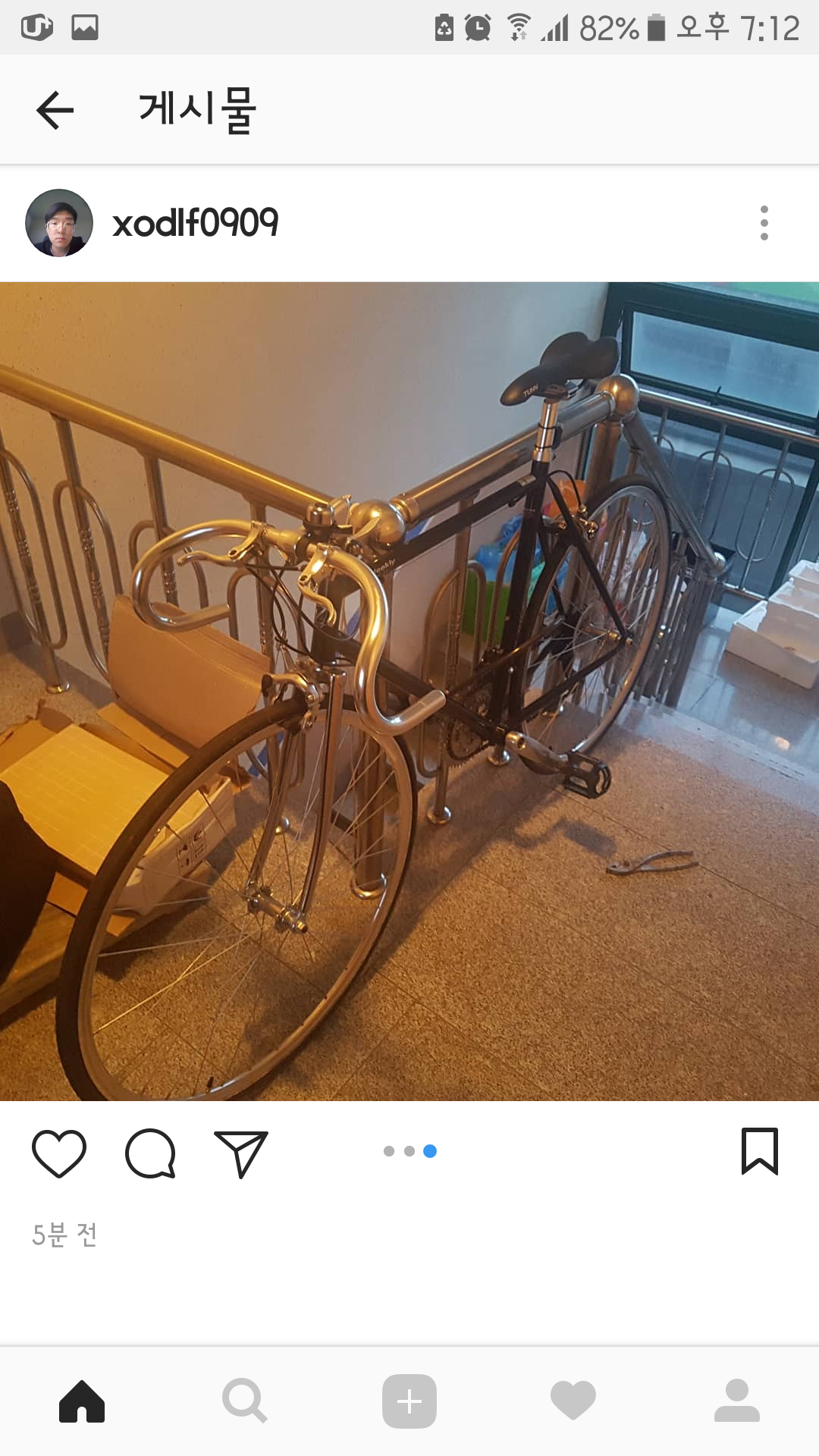Viewport: 819px width, 1456px height.
Task: Switch to the Profile tab
Action: tap(736, 1401)
